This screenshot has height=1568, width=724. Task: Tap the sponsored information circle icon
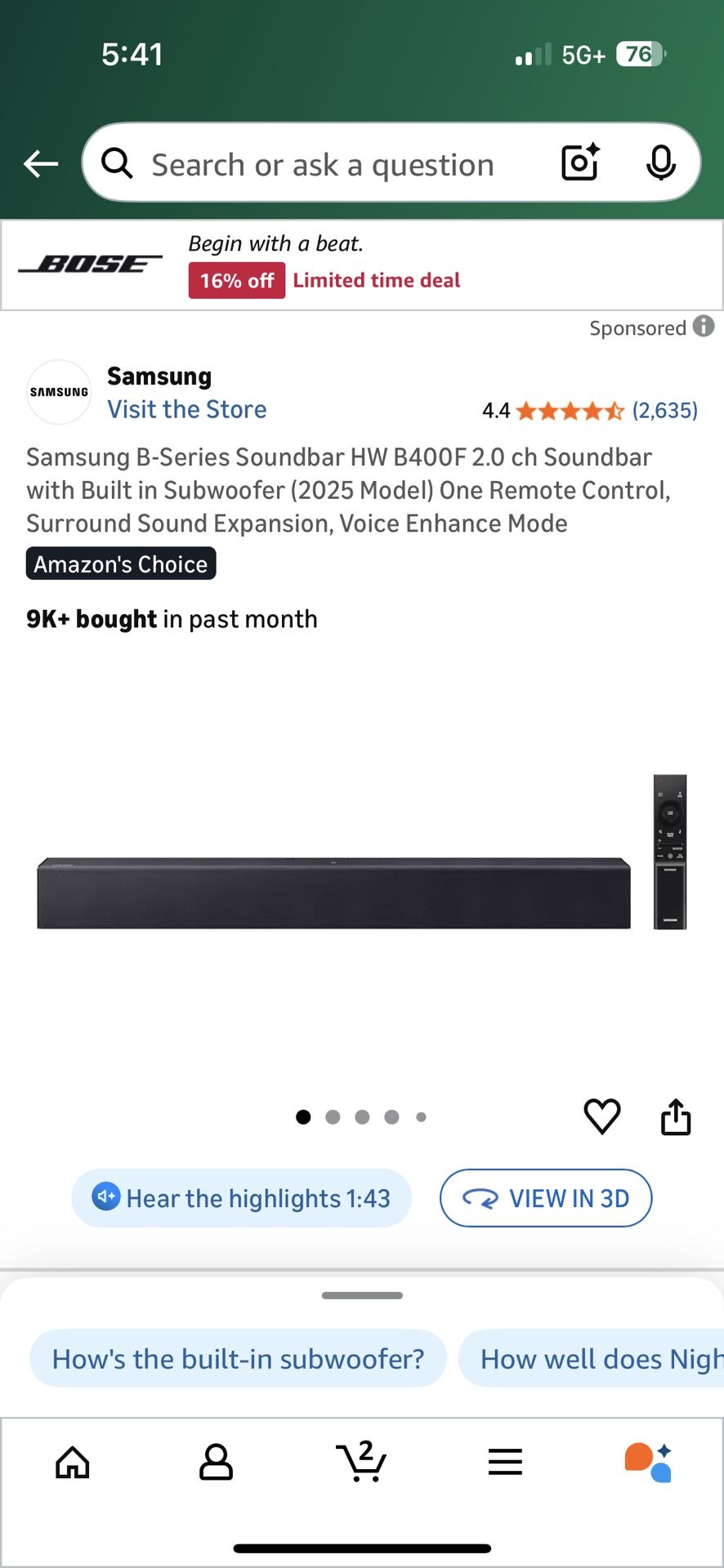(703, 327)
